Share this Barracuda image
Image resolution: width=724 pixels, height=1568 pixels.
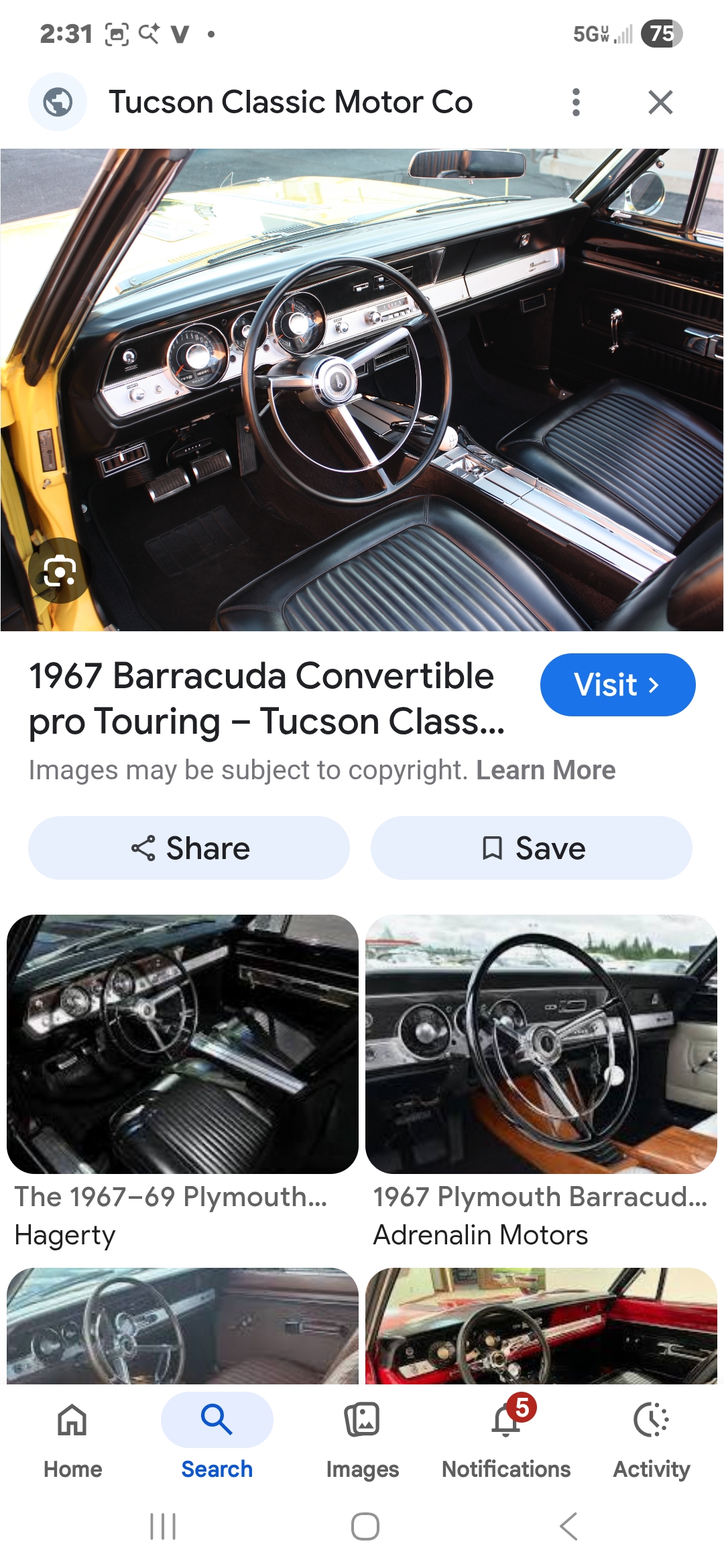189,848
